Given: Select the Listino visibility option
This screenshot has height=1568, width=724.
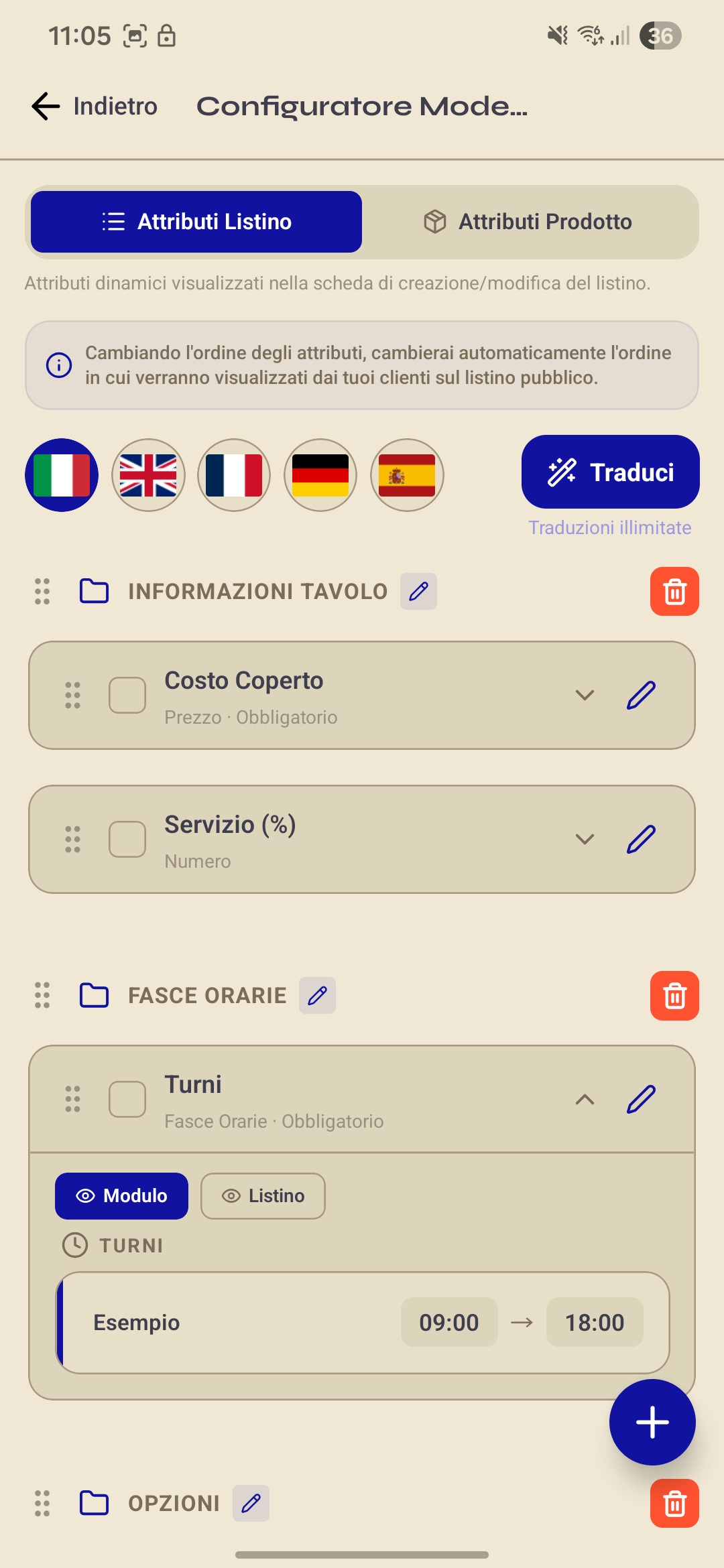Looking at the screenshot, I should [x=262, y=1195].
